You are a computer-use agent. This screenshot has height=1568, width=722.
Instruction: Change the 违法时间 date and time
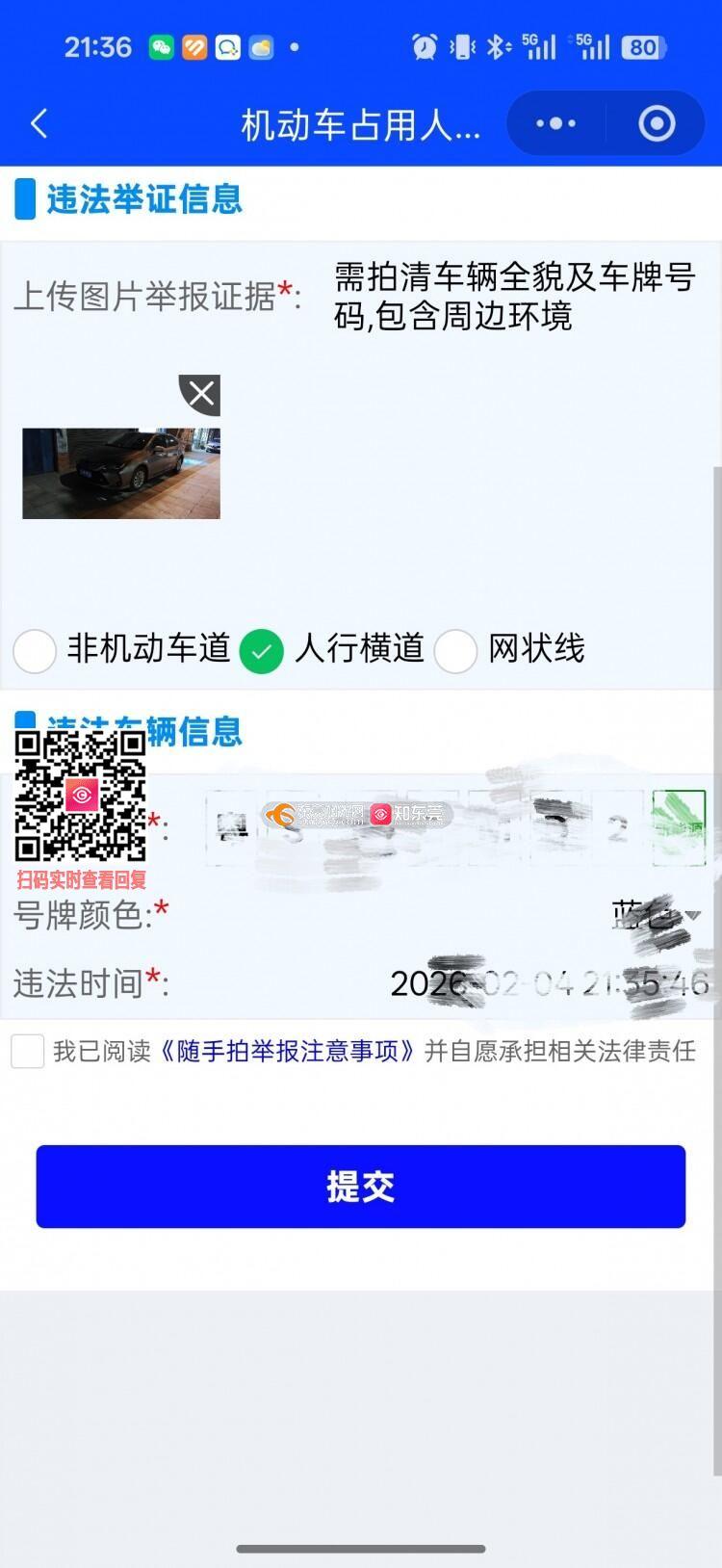click(x=550, y=983)
